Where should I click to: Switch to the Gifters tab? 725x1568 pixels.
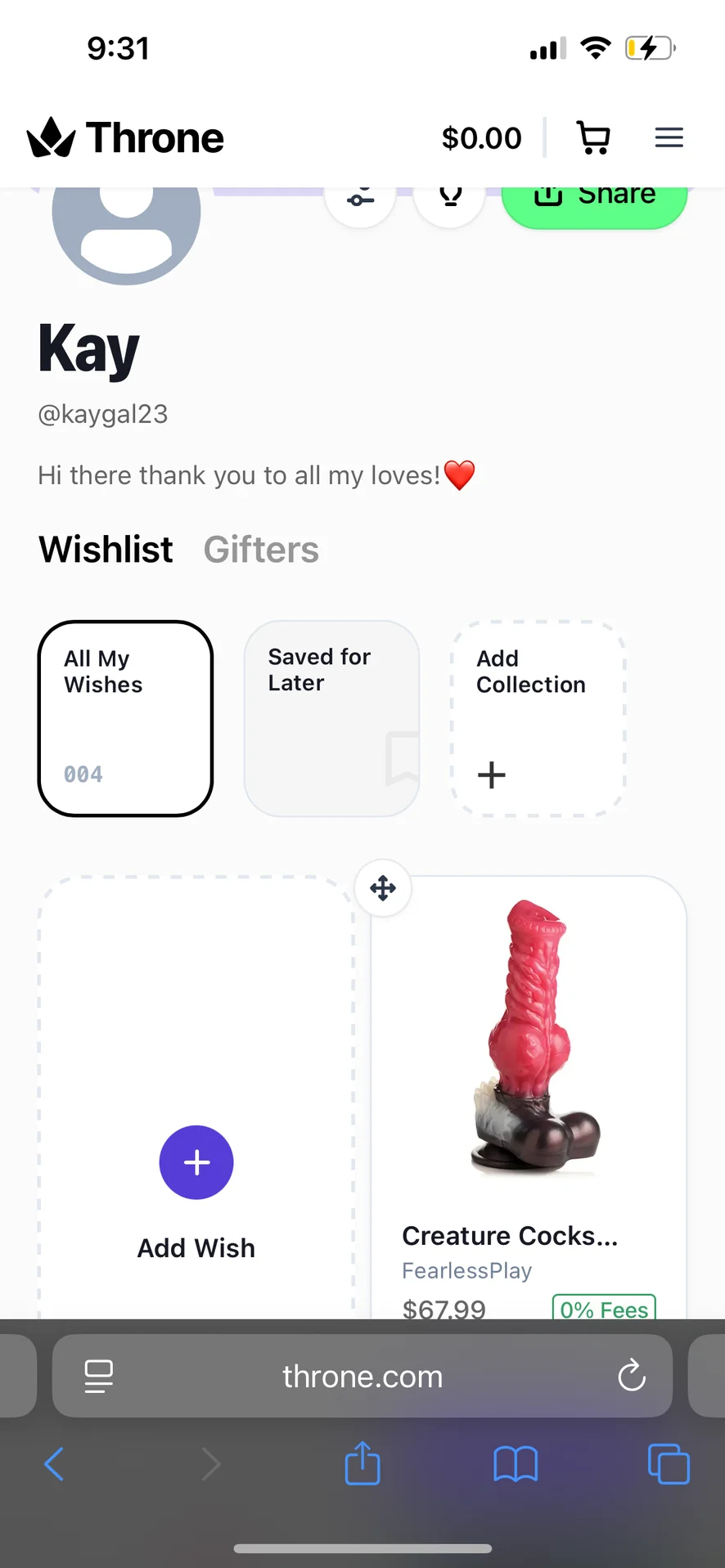[261, 550]
